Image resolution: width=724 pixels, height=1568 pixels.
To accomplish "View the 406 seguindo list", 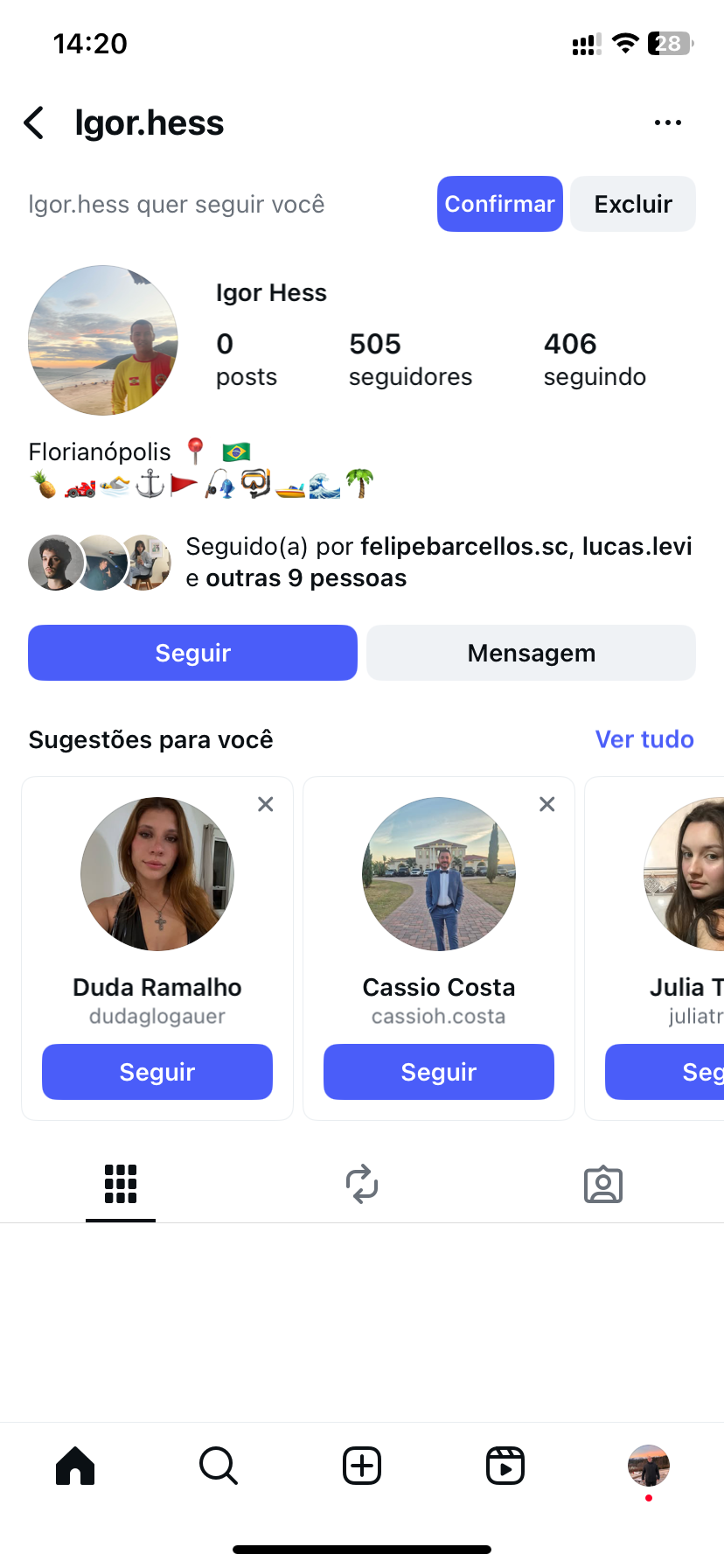I will [595, 359].
